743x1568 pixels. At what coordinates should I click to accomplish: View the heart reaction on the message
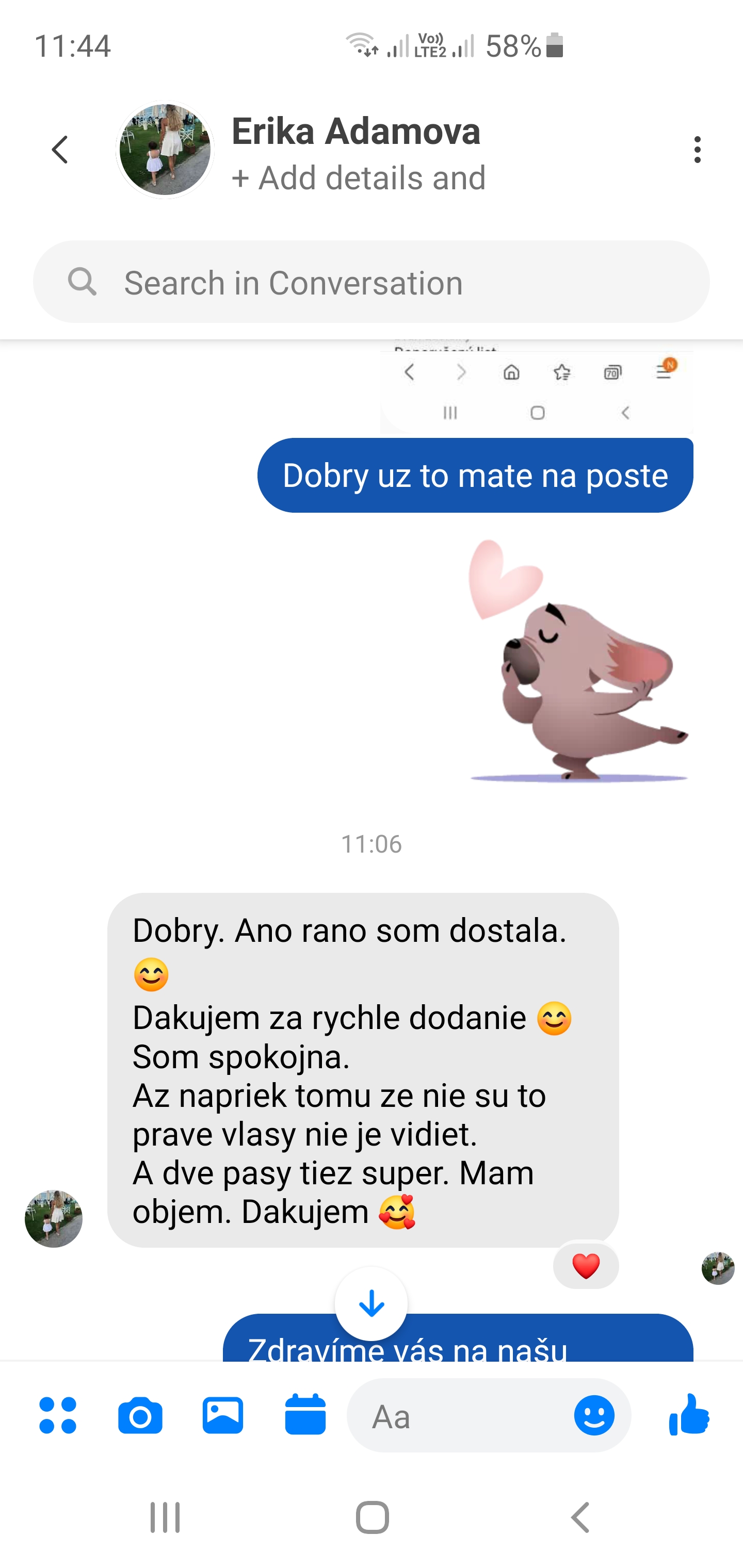(586, 1267)
